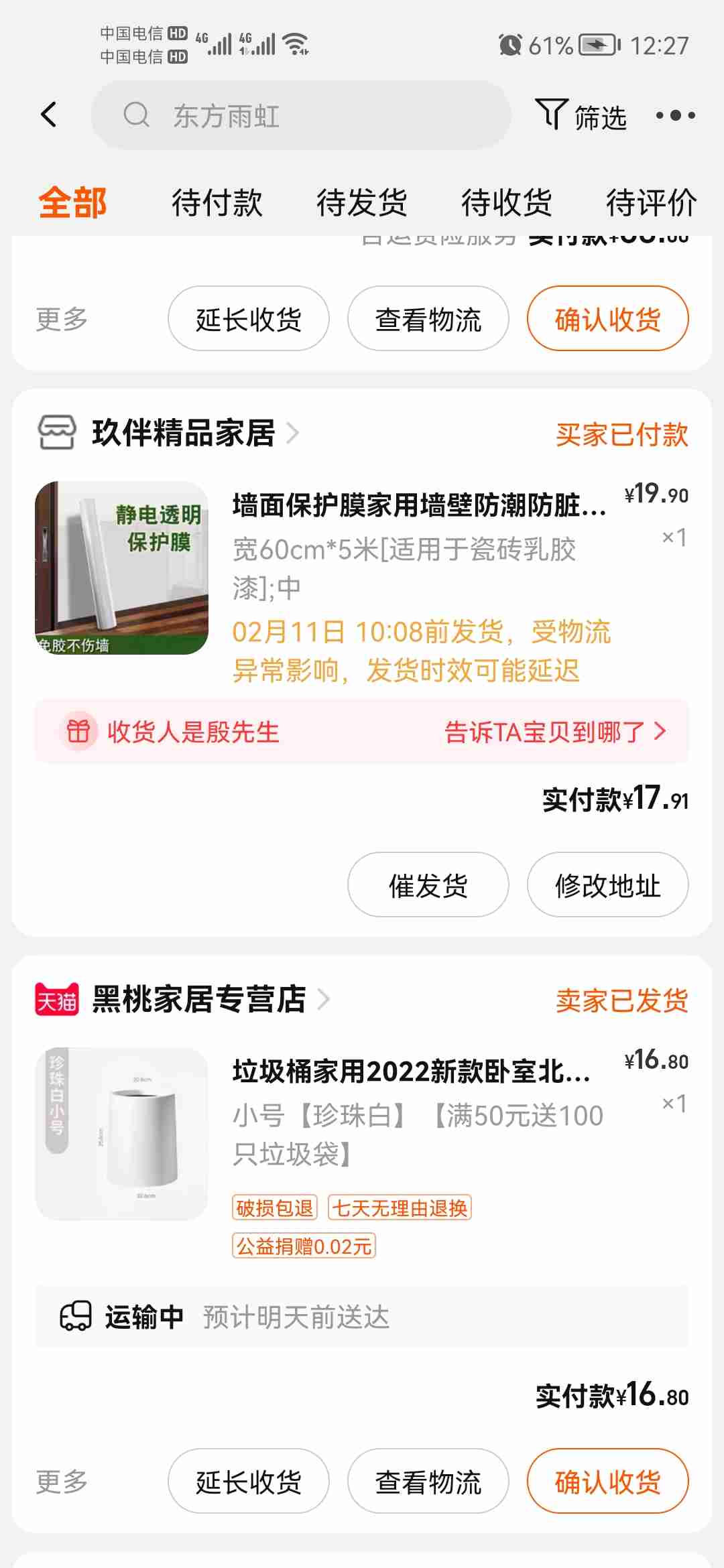Open the three-dot overflow menu
Screen dimensions: 724x1568
(x=675, y=116)
